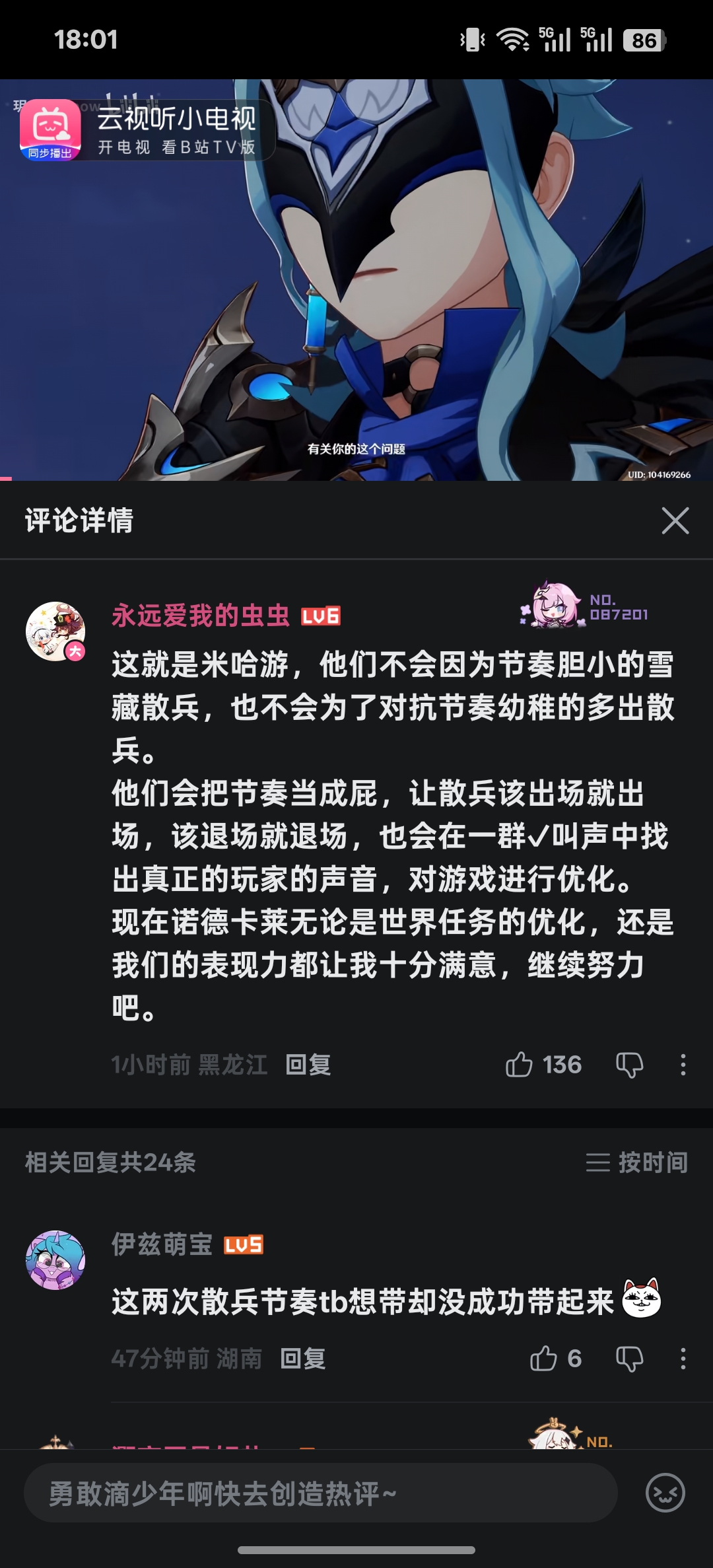Open more options for 伊兹萌宝's reply
This screenshot has height=1568, width=713.
683,1359
